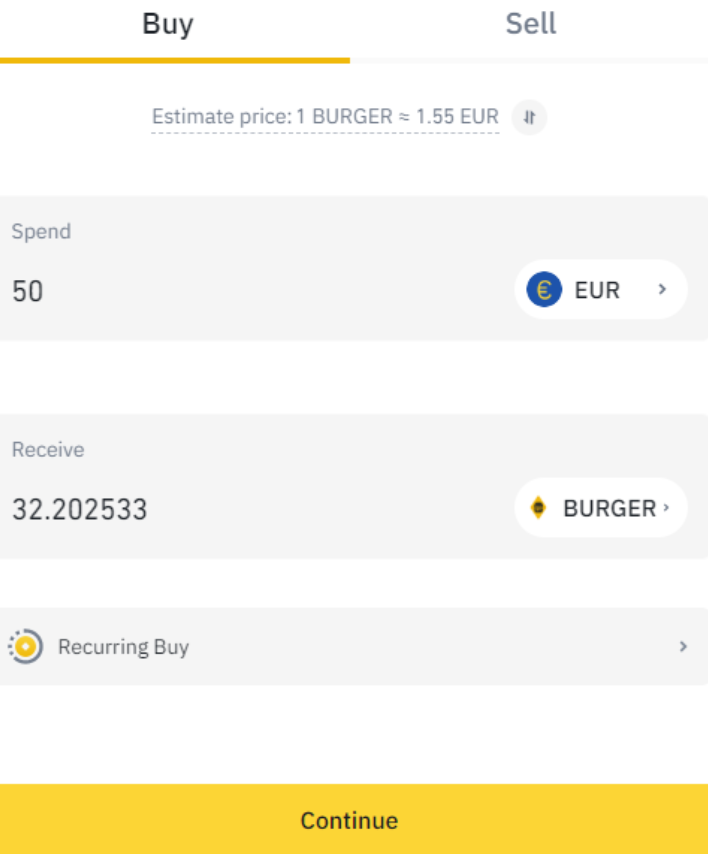708x854 pixels.
Task: Continue with the purchase
Action: (x=350, y=820)
